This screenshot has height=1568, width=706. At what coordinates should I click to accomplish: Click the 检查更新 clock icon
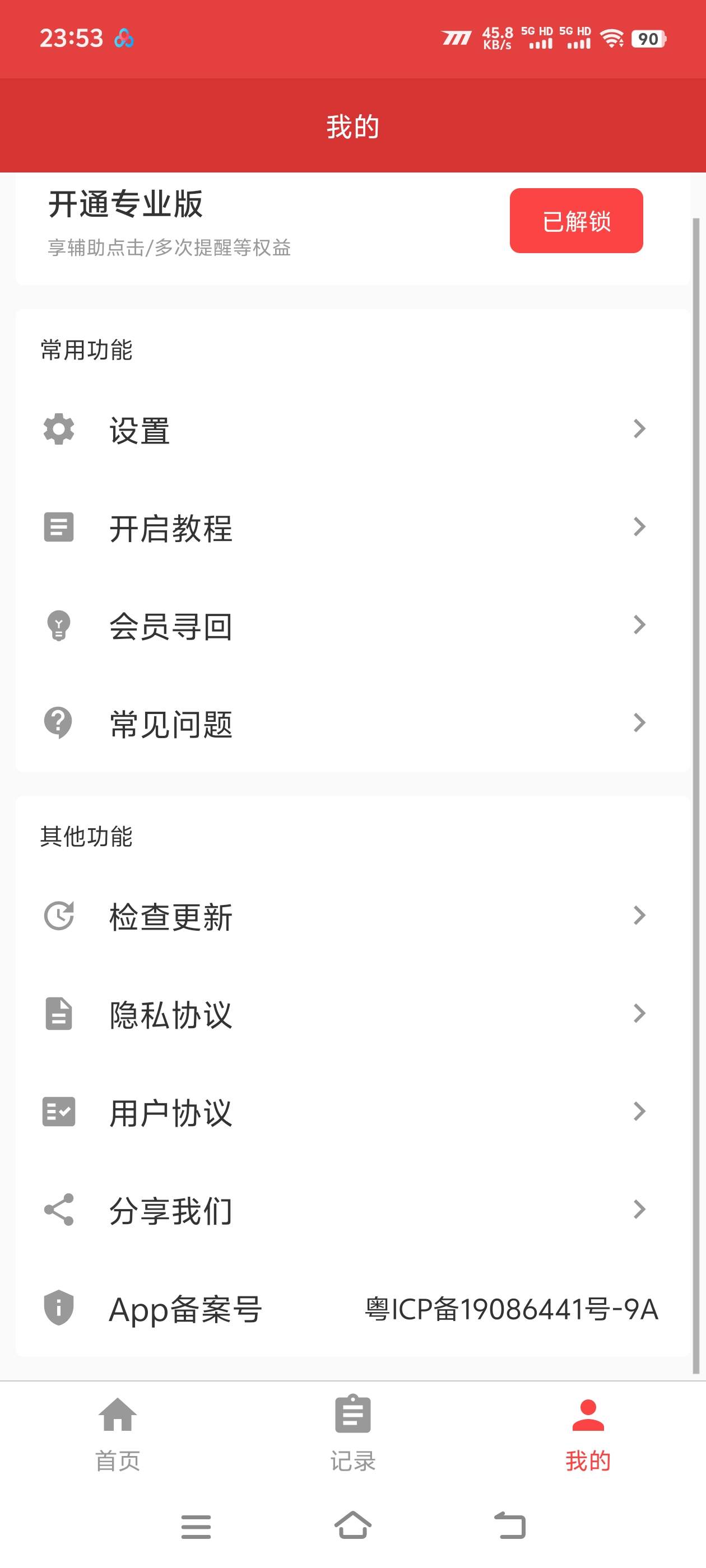pyautogui.click(x=58, y=914)
